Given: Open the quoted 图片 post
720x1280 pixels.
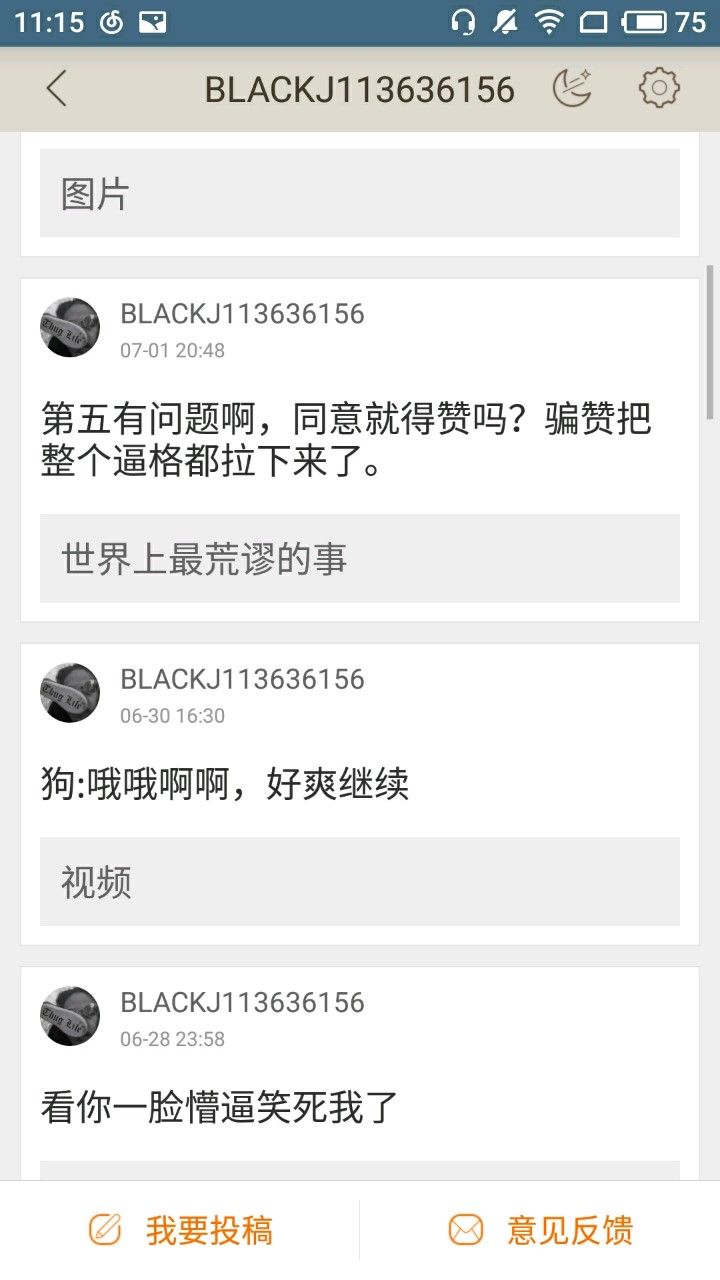Looking at the screenshot, I should [x=360, y=194].
